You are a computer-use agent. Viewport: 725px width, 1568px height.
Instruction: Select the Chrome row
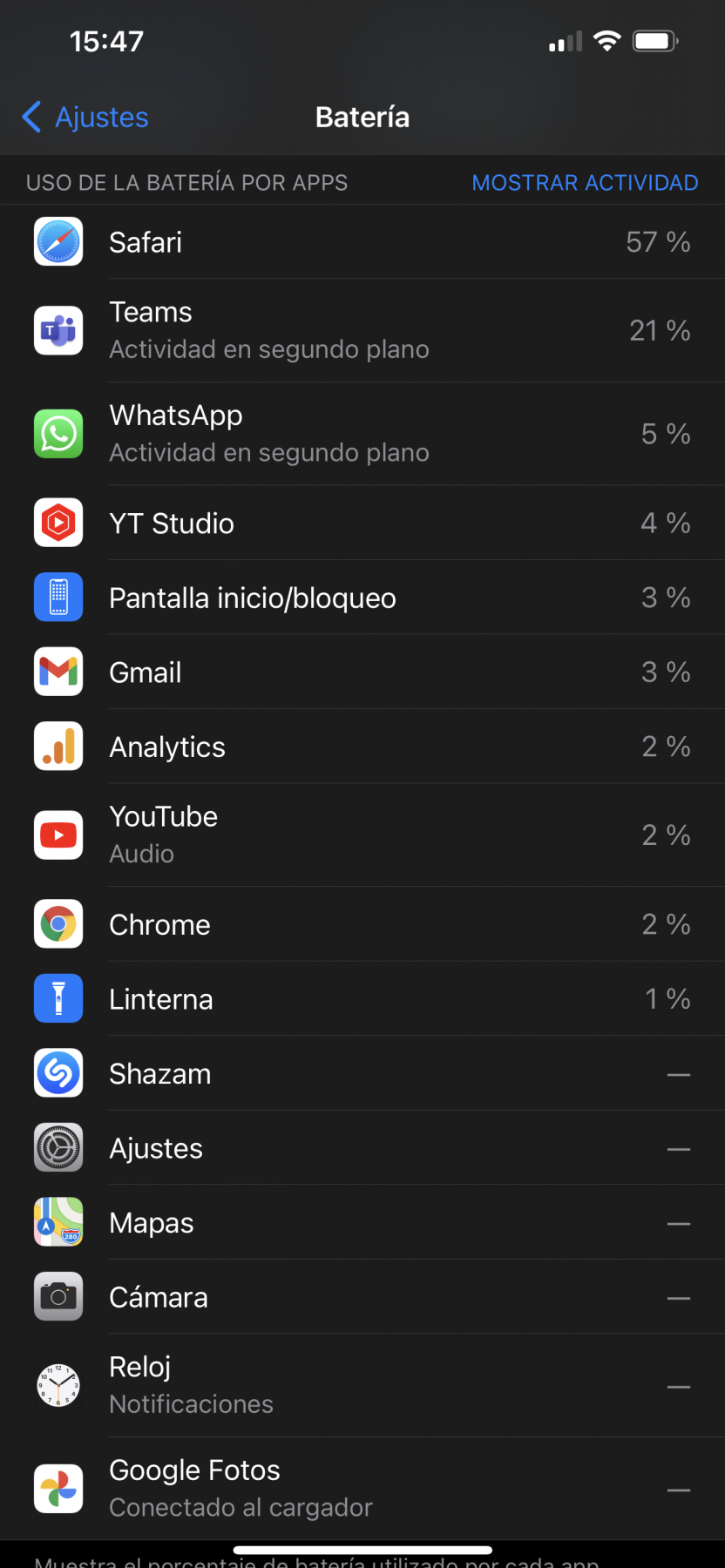click(x=362, y=924)
